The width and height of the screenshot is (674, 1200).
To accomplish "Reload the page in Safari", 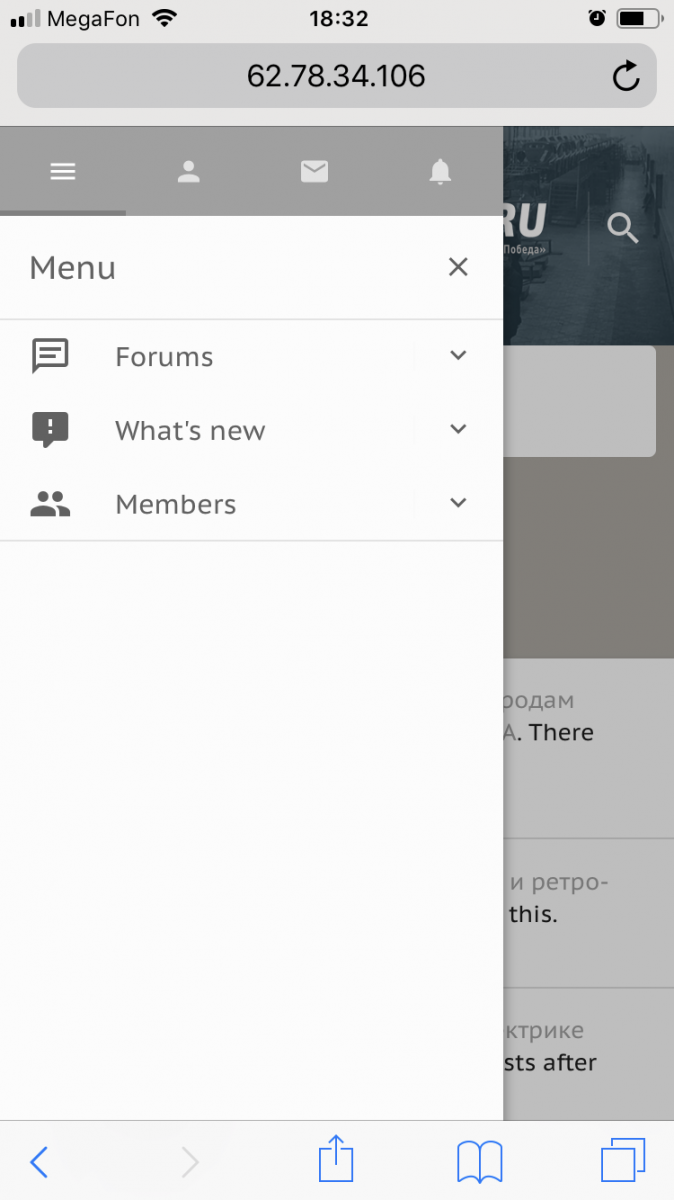I will (x=626, y=76).
